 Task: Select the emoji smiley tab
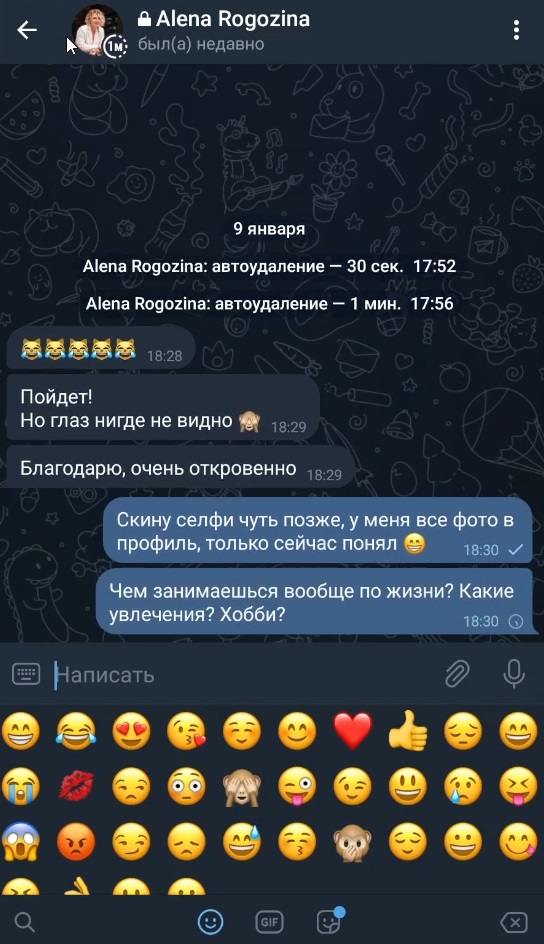coord(211,922)
